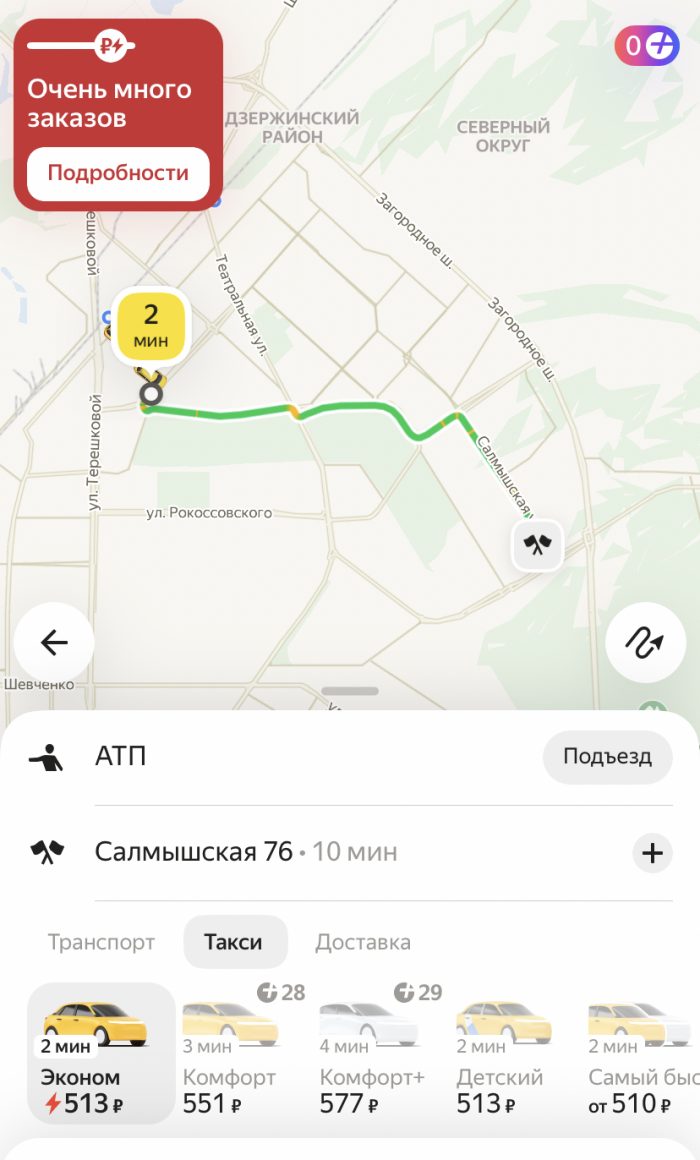Tap the Подъезд entrance button

click(x=607, y=757)
